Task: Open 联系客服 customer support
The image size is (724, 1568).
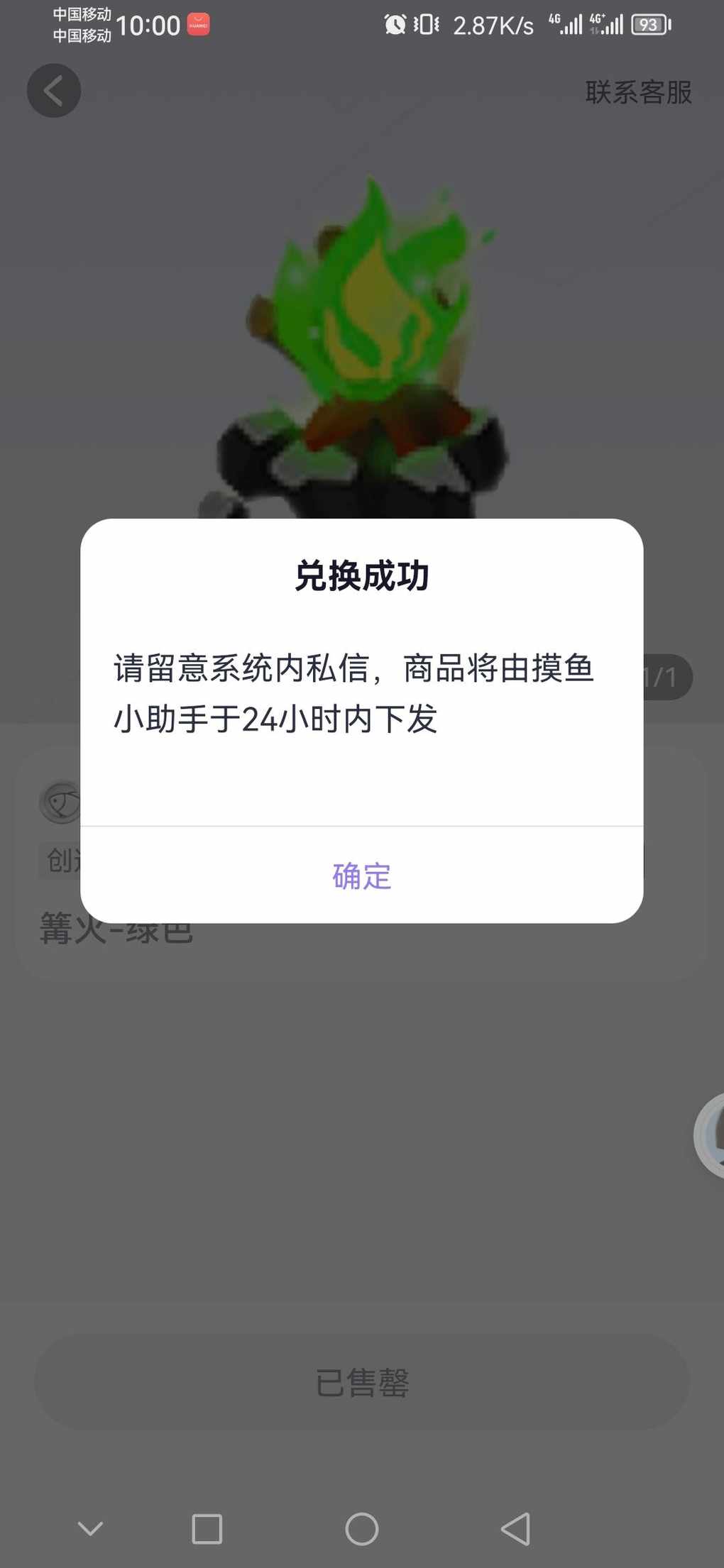Action: tap(637, 92)
